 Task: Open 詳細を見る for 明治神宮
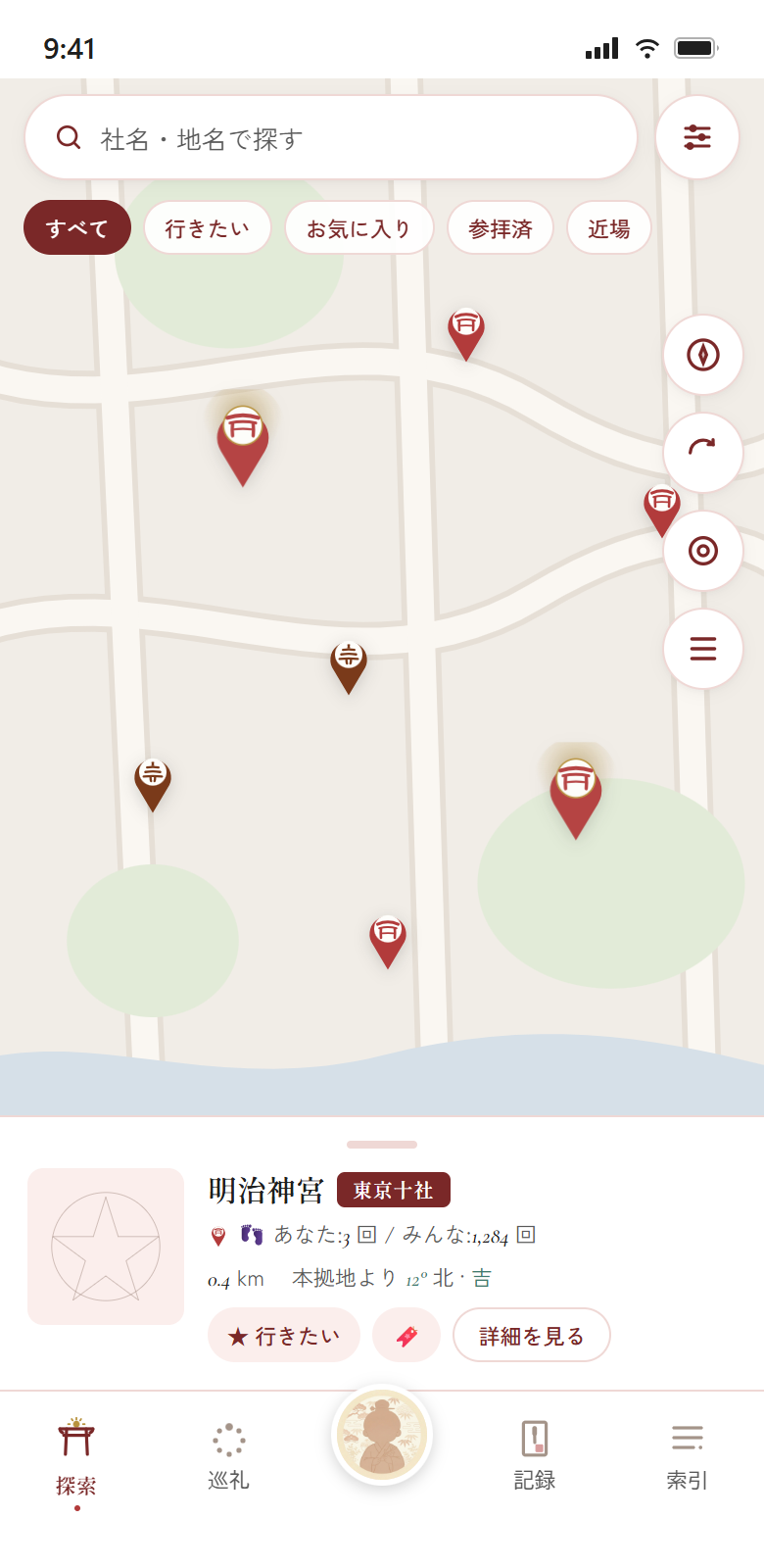tap(532, 1335)
